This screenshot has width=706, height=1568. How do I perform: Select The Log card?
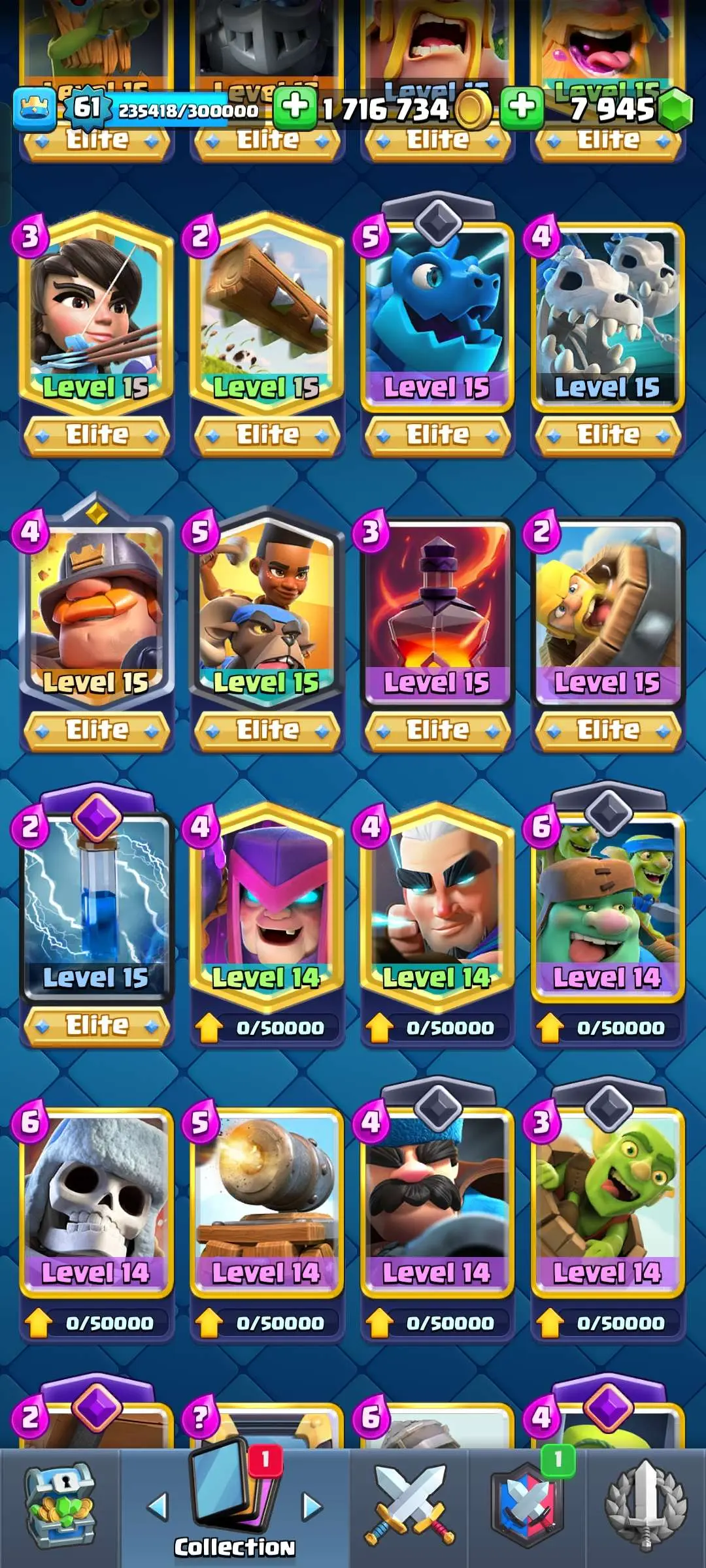click(267, 314)
